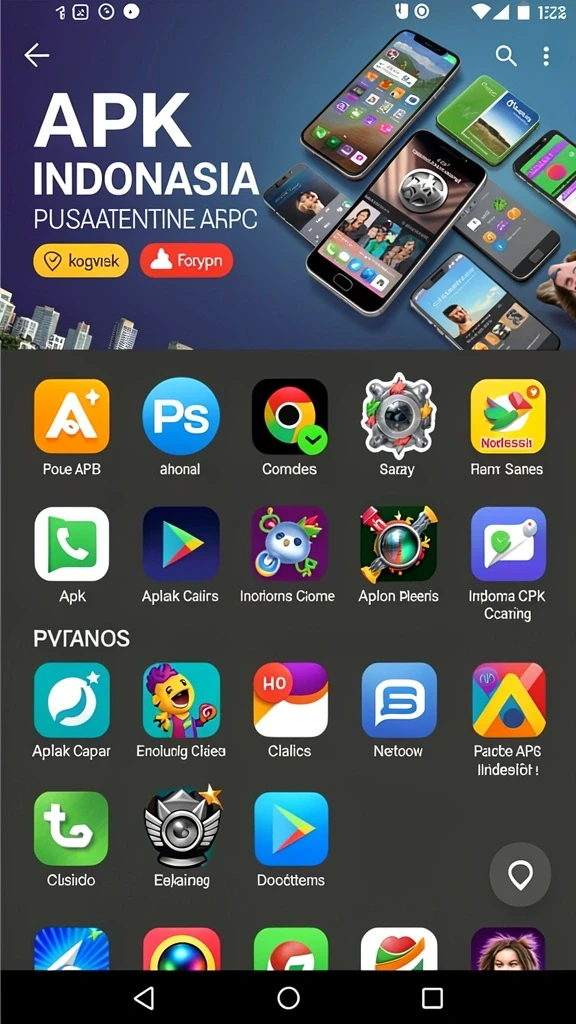
Task: Open the search magnifier icon
Action: click(x=505, y=56)
